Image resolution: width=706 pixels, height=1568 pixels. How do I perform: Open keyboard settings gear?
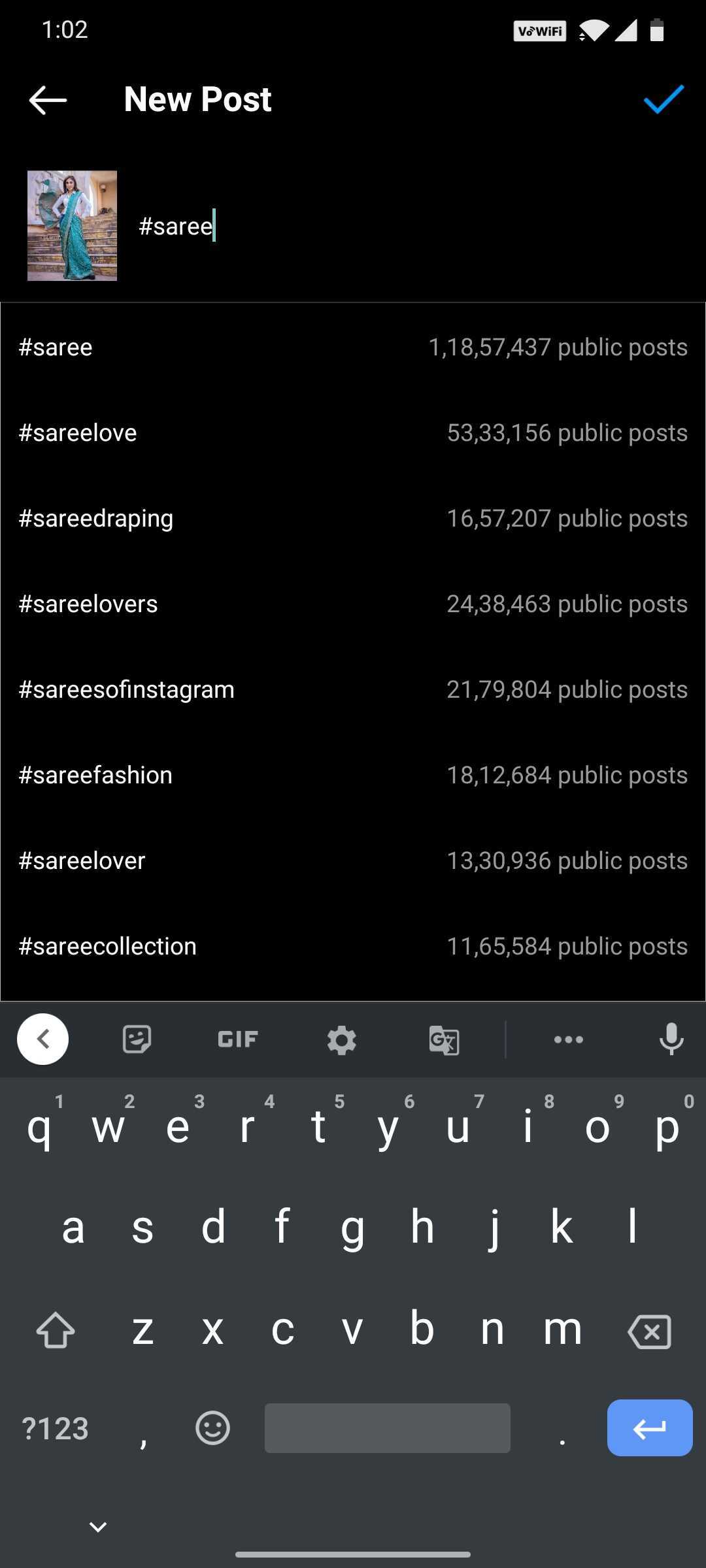pos(341,1039)
